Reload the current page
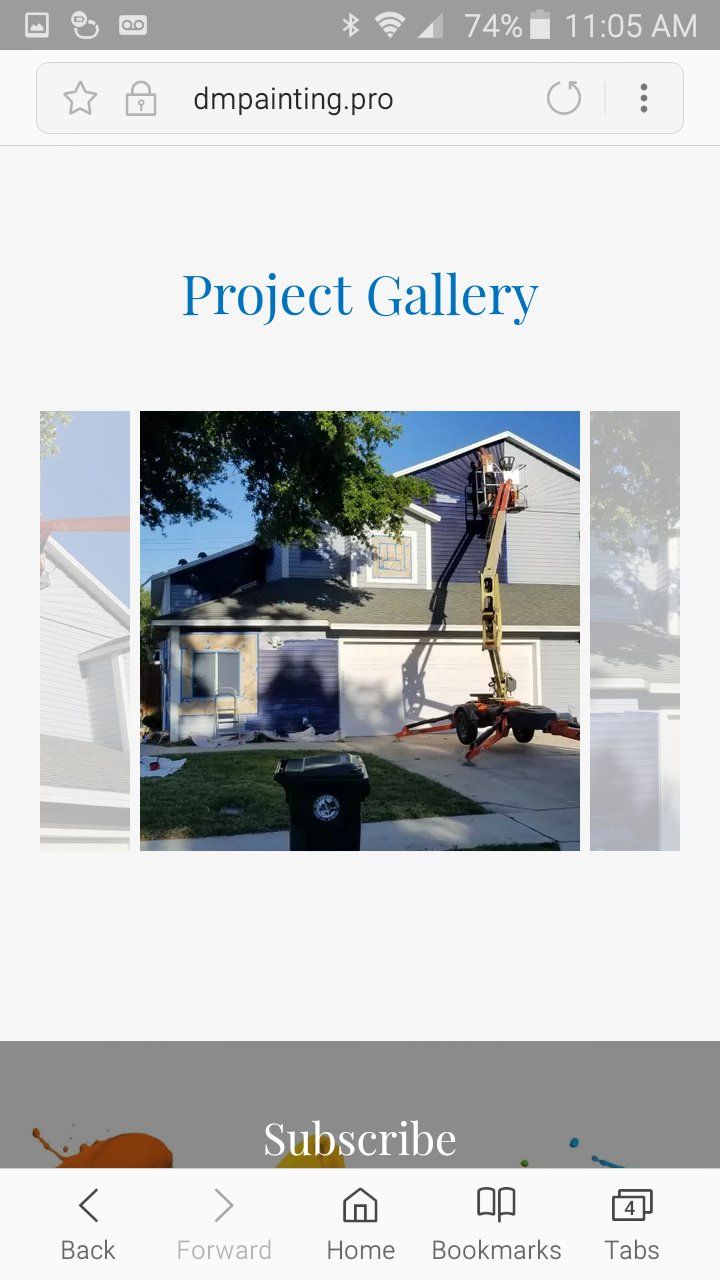Image resolution: width=720 pixels, height=1280 pixels. pos(564,98)
